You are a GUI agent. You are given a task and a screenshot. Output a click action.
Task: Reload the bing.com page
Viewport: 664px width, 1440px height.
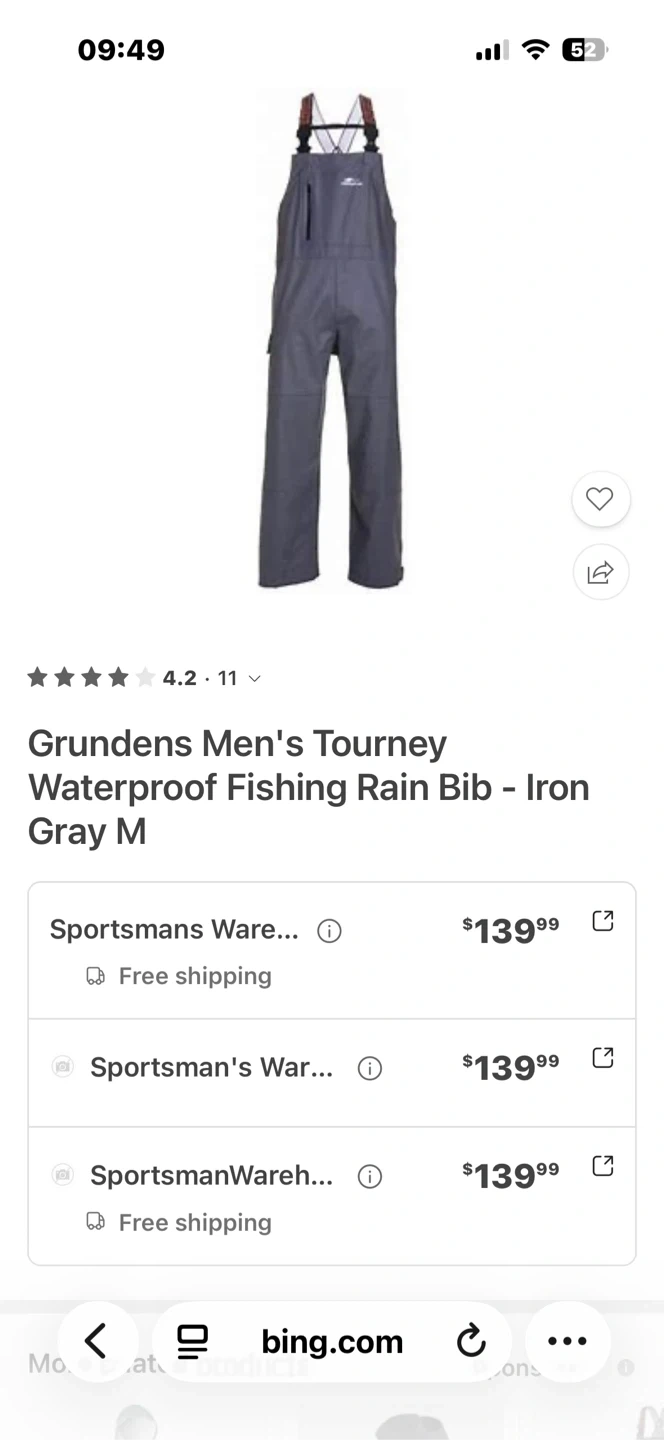(471, 1341)
